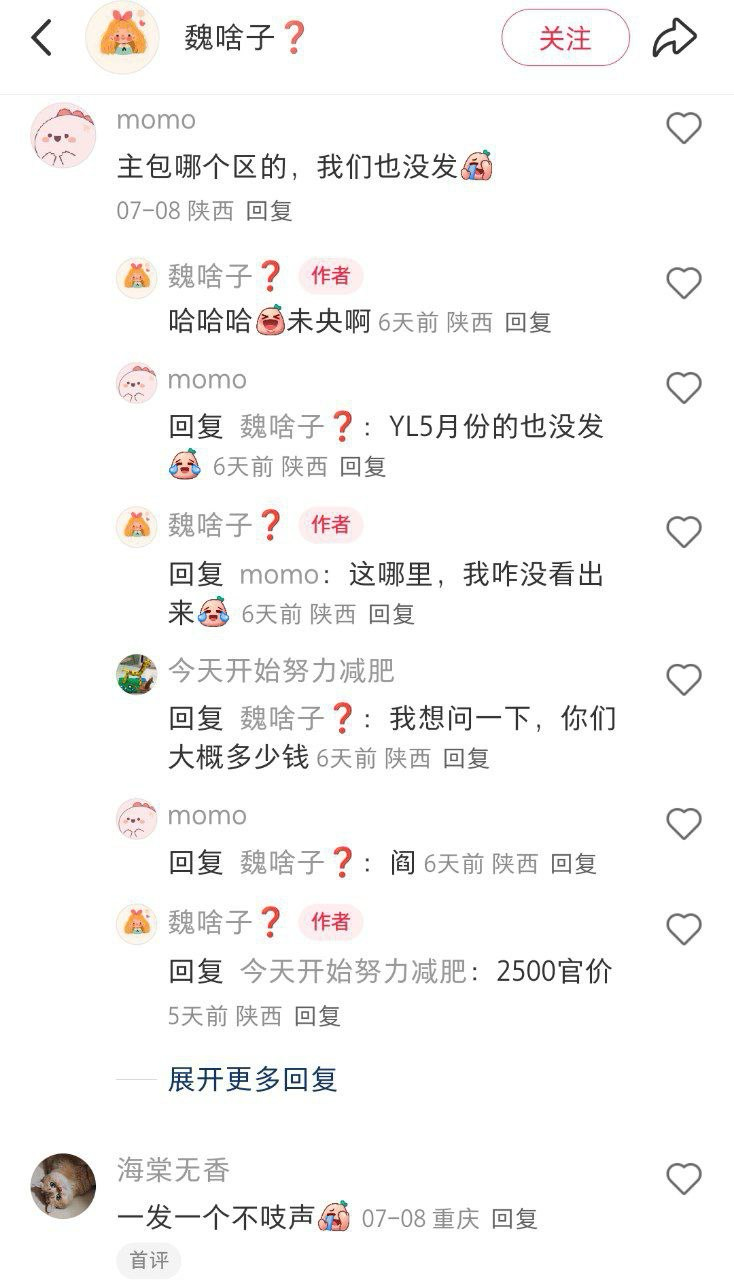Share this post via the arrow icon
734x1280 pixels.
[674, 38]
